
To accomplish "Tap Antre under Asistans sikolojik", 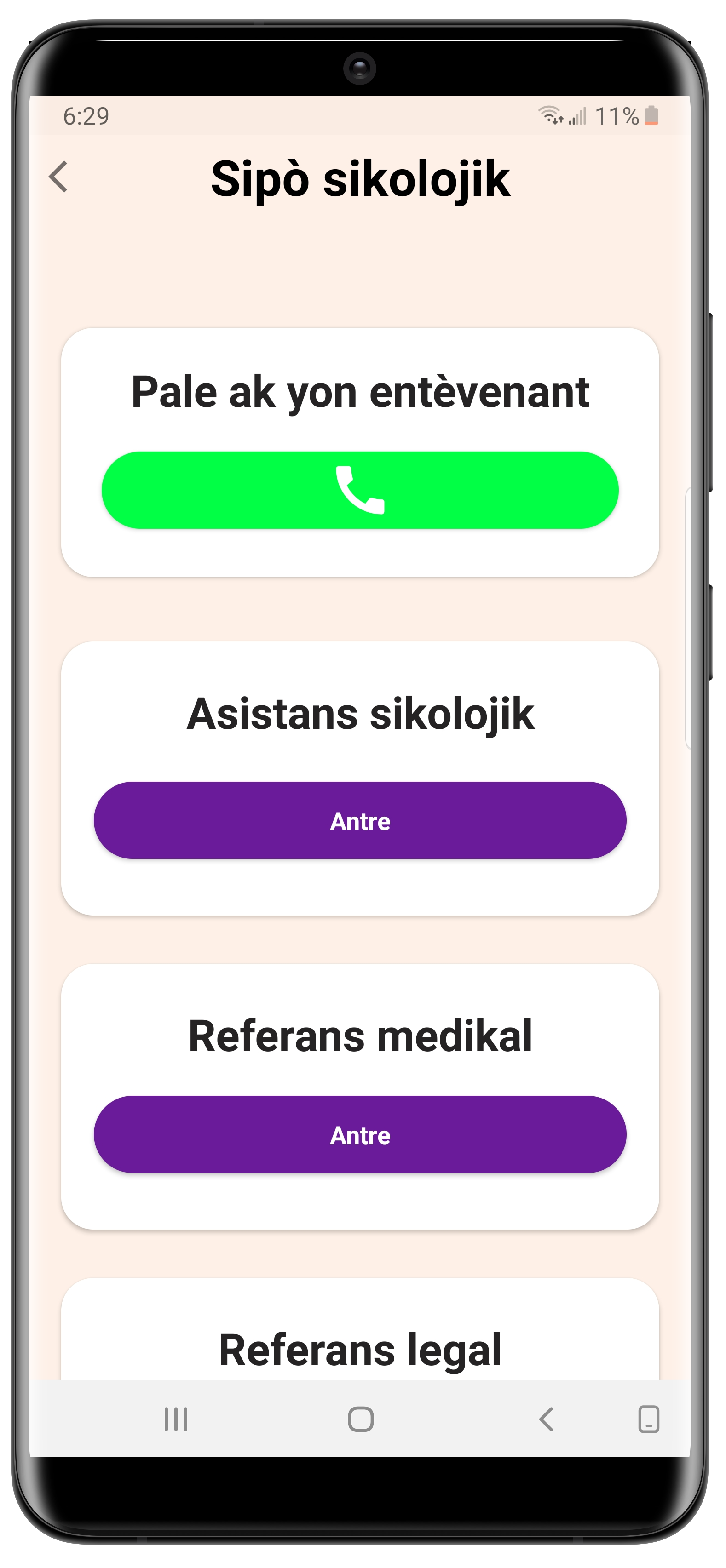I will [360, 820].
